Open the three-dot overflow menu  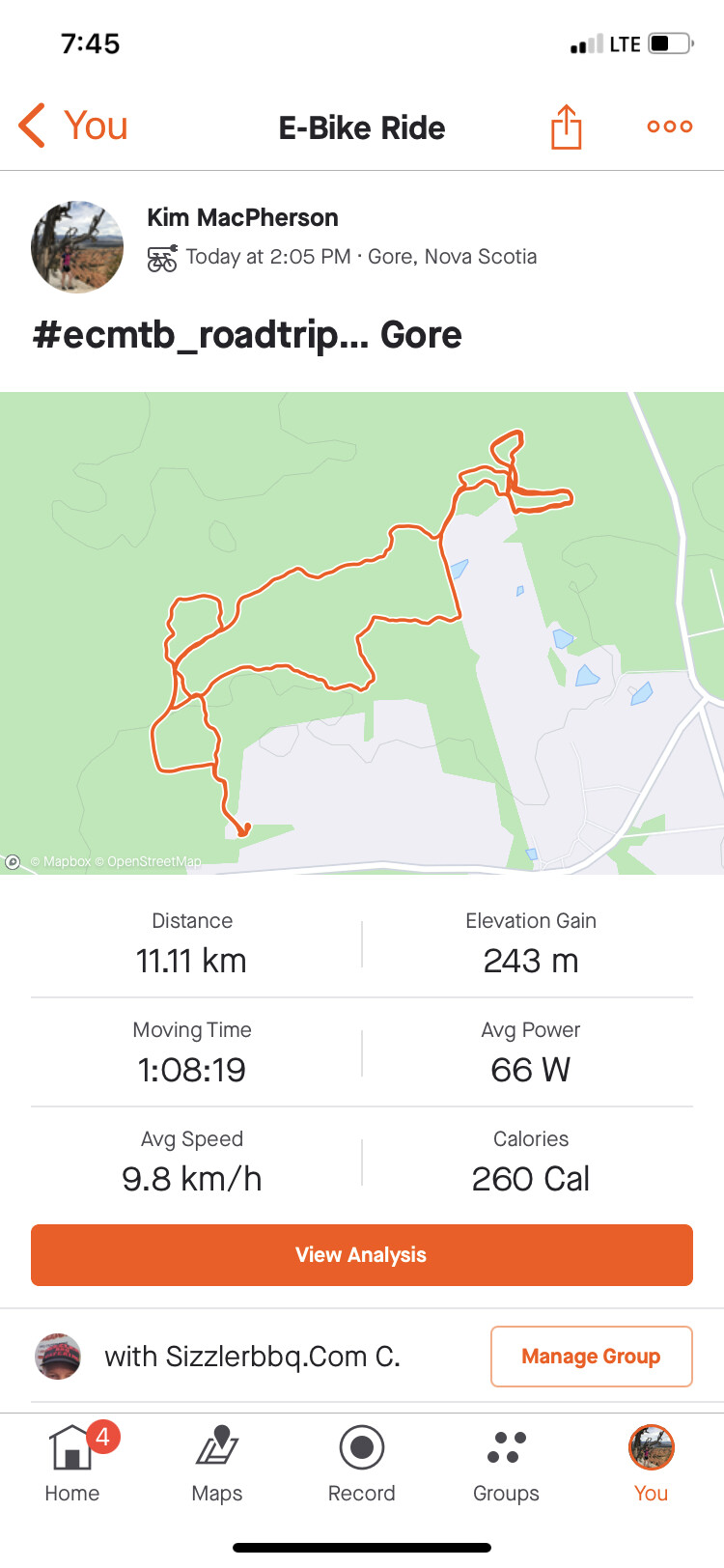[x=669, y=126]
